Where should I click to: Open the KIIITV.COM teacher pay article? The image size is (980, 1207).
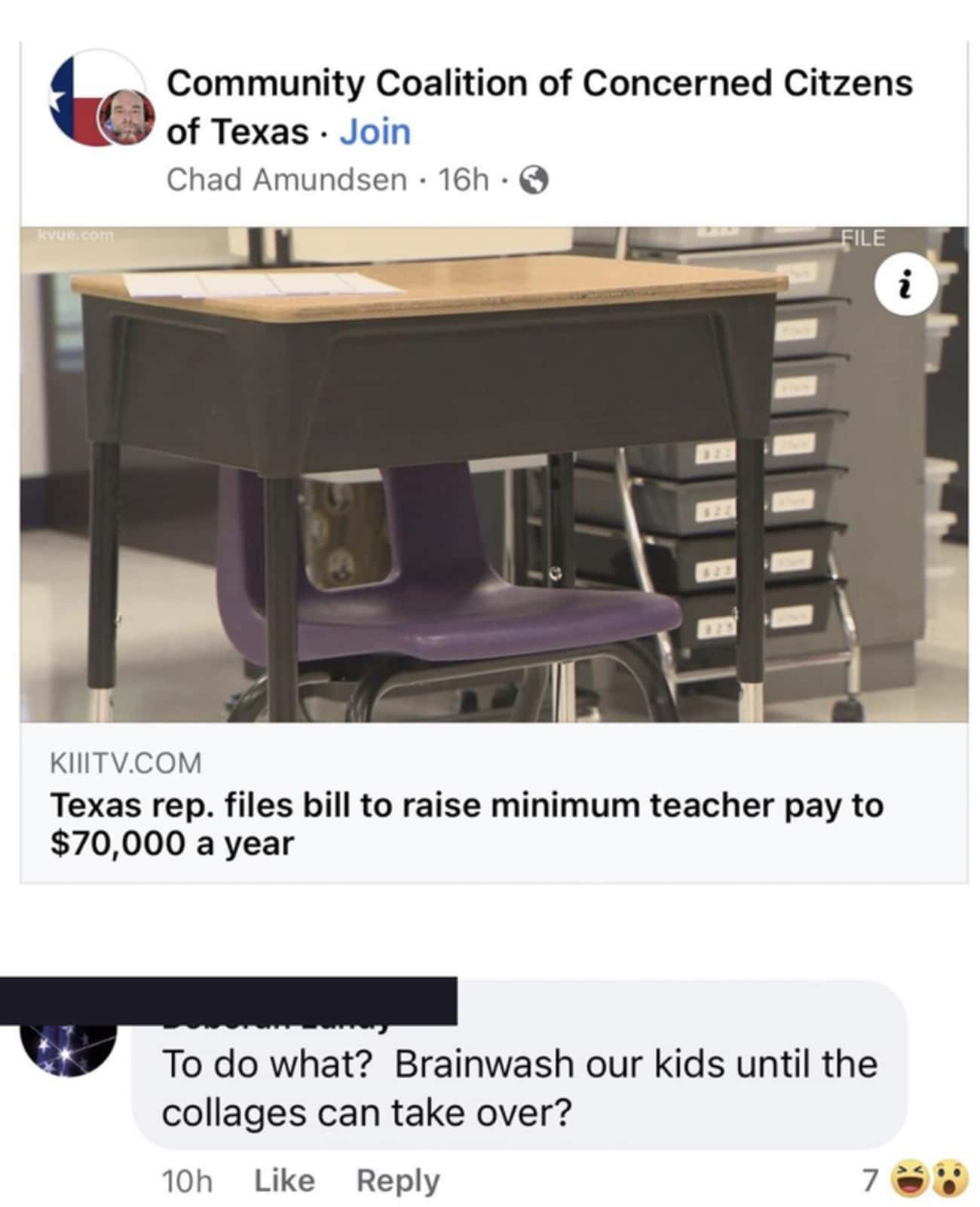(x=466, y=823)
